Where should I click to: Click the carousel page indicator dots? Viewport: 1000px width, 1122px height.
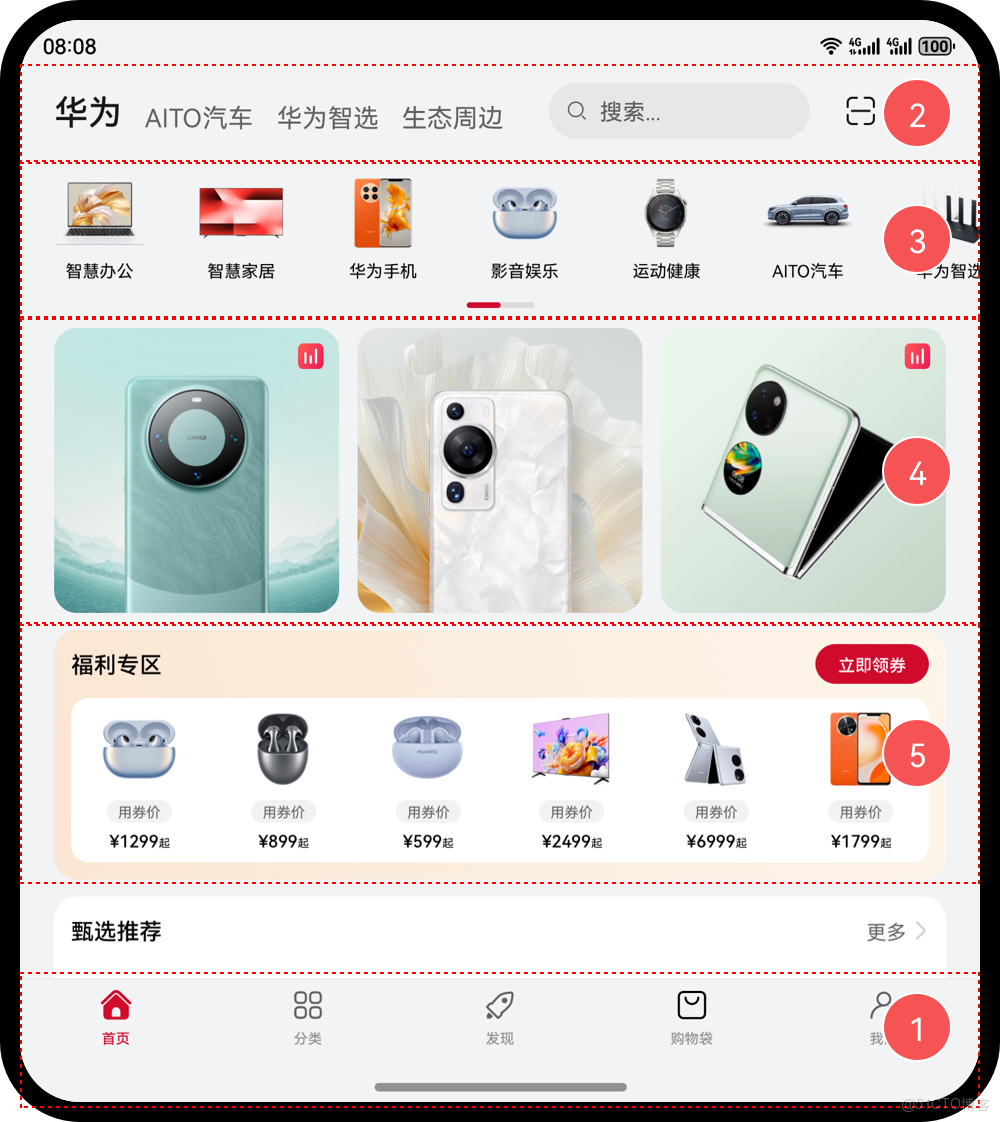[500, 305]
